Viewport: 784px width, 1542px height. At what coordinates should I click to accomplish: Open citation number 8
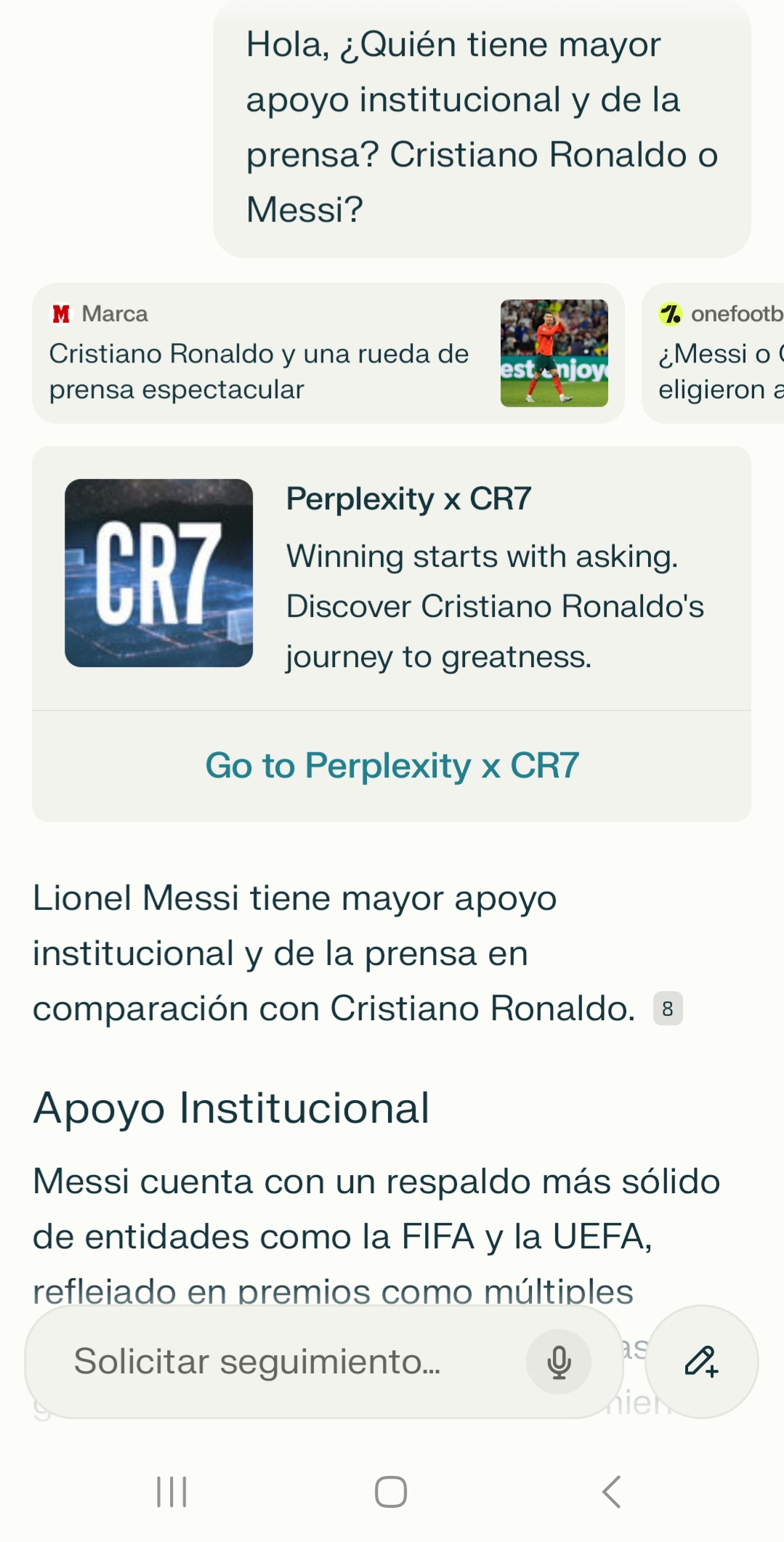pos(667,1009)
